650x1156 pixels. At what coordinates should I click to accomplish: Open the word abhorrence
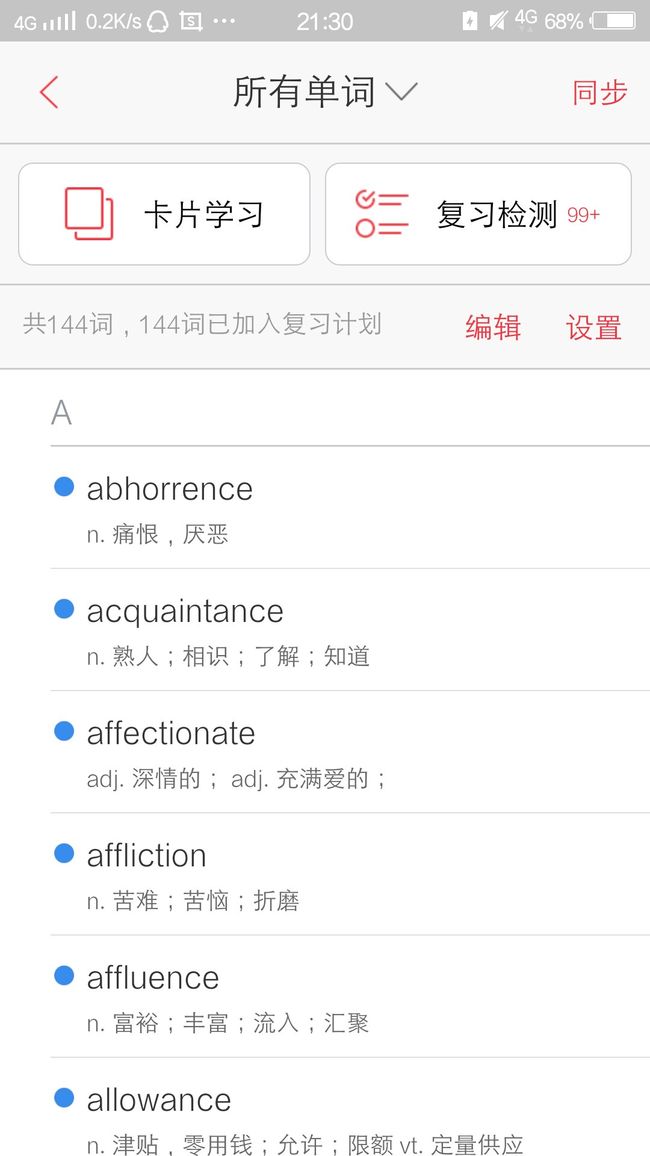[x=350, y=508]
